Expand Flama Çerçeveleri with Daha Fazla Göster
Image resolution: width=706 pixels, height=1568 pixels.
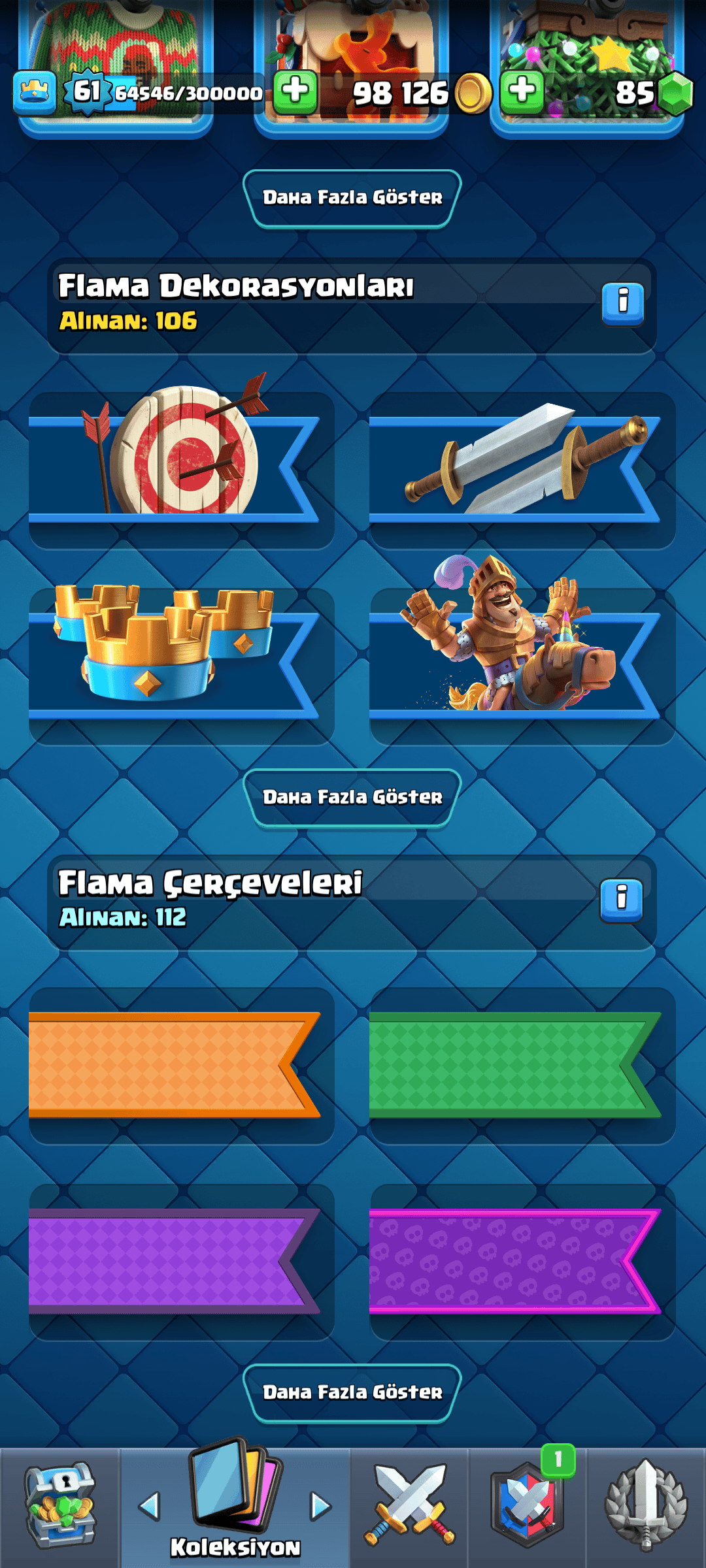click(352, 1393)
